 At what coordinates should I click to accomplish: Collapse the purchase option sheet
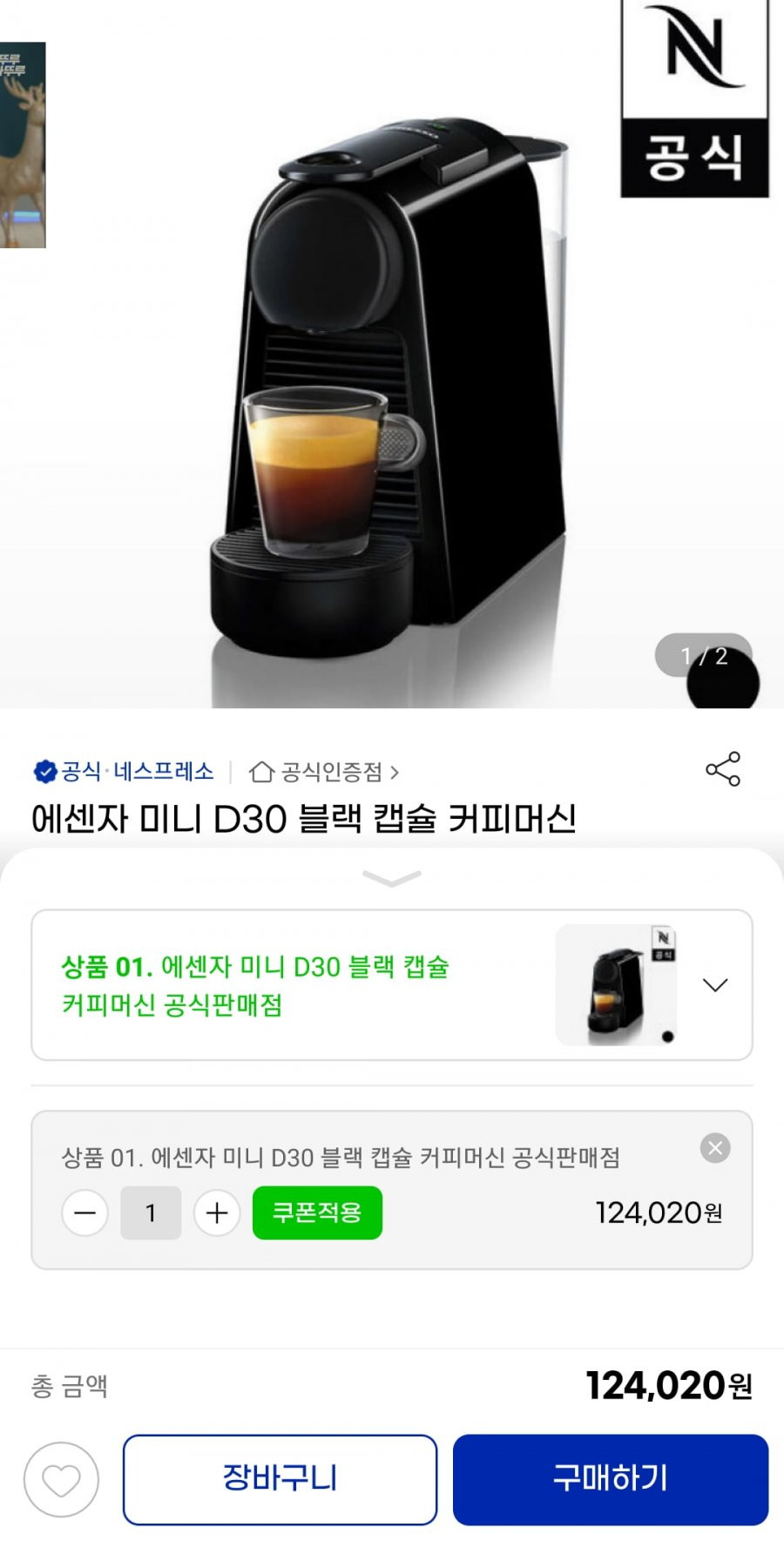click(x=391, y=877)
